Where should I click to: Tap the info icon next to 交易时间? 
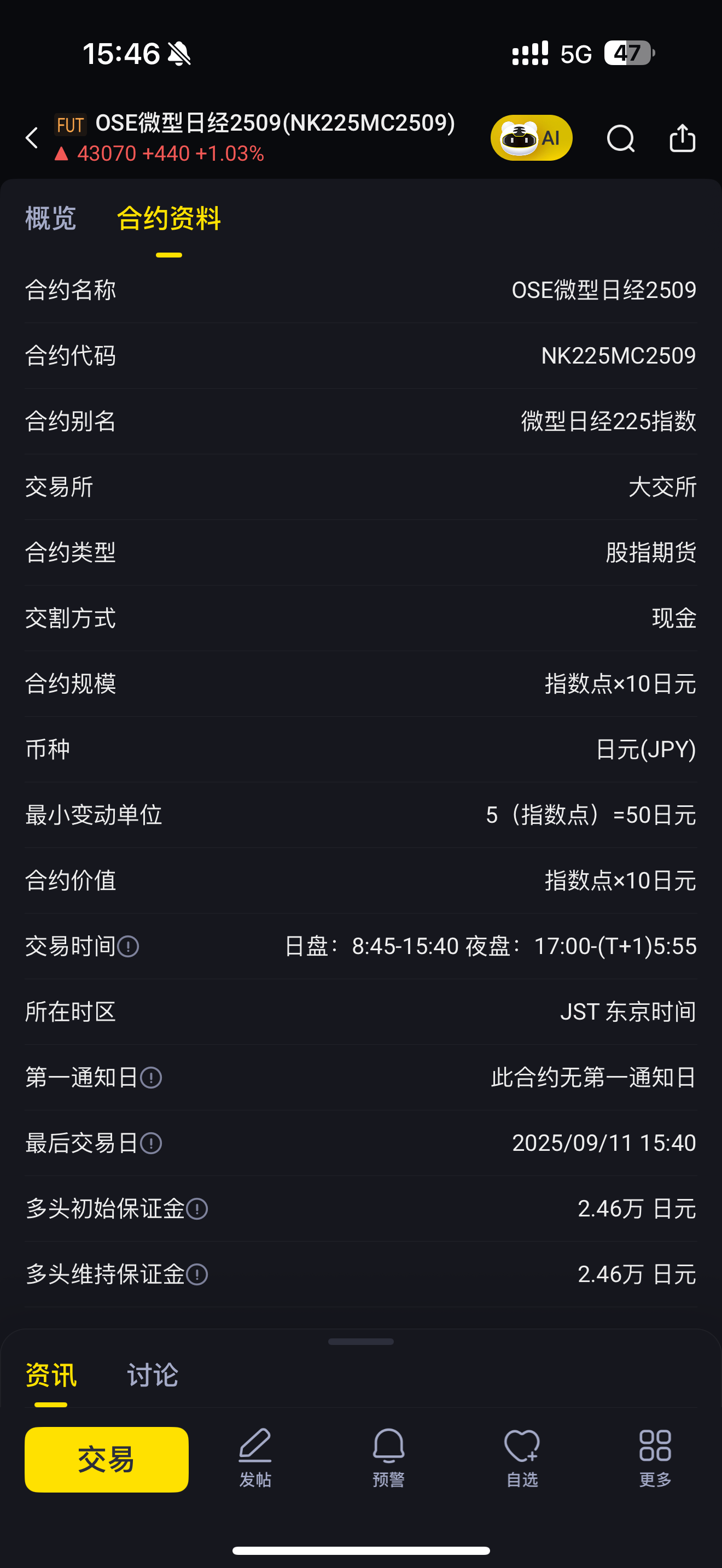[128, 946]
